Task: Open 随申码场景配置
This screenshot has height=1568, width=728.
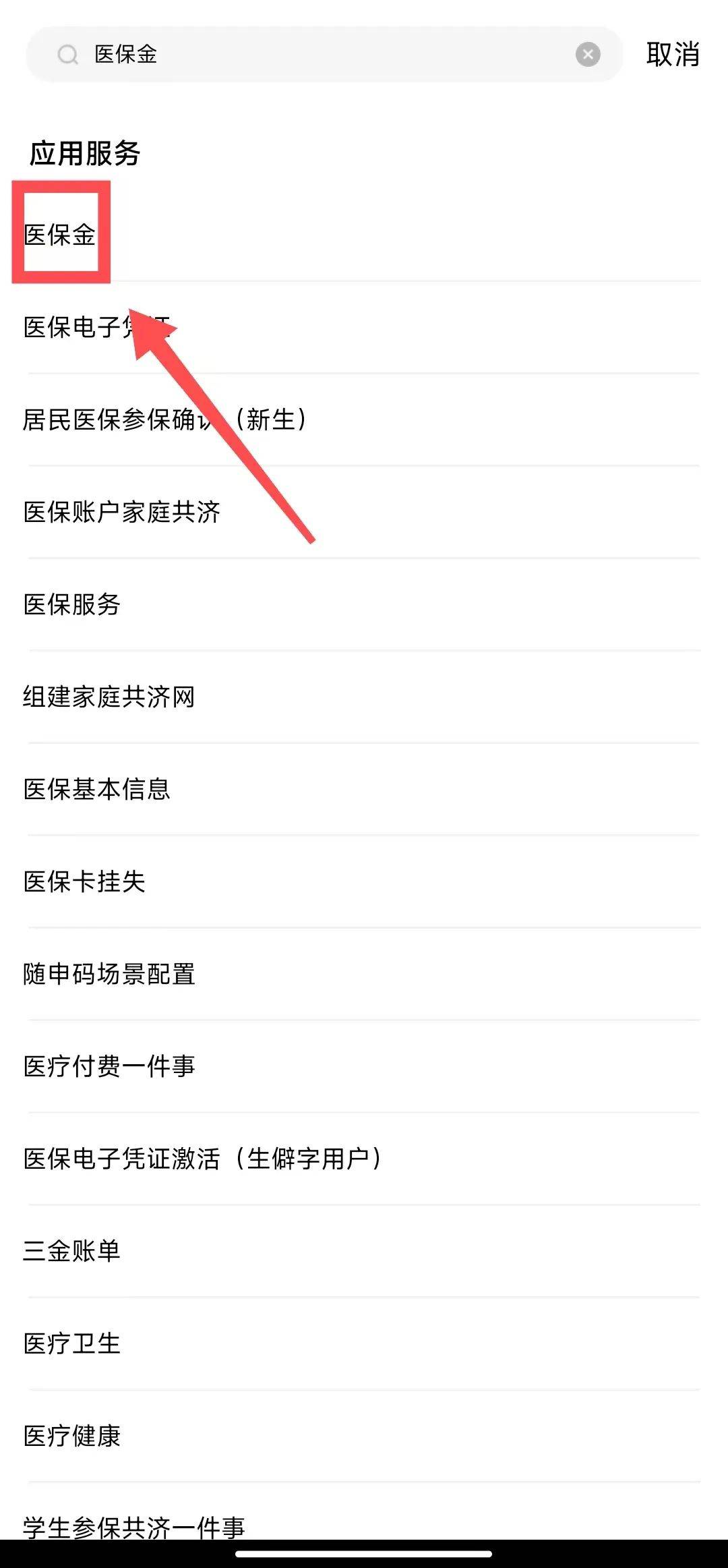Action: 109,974
